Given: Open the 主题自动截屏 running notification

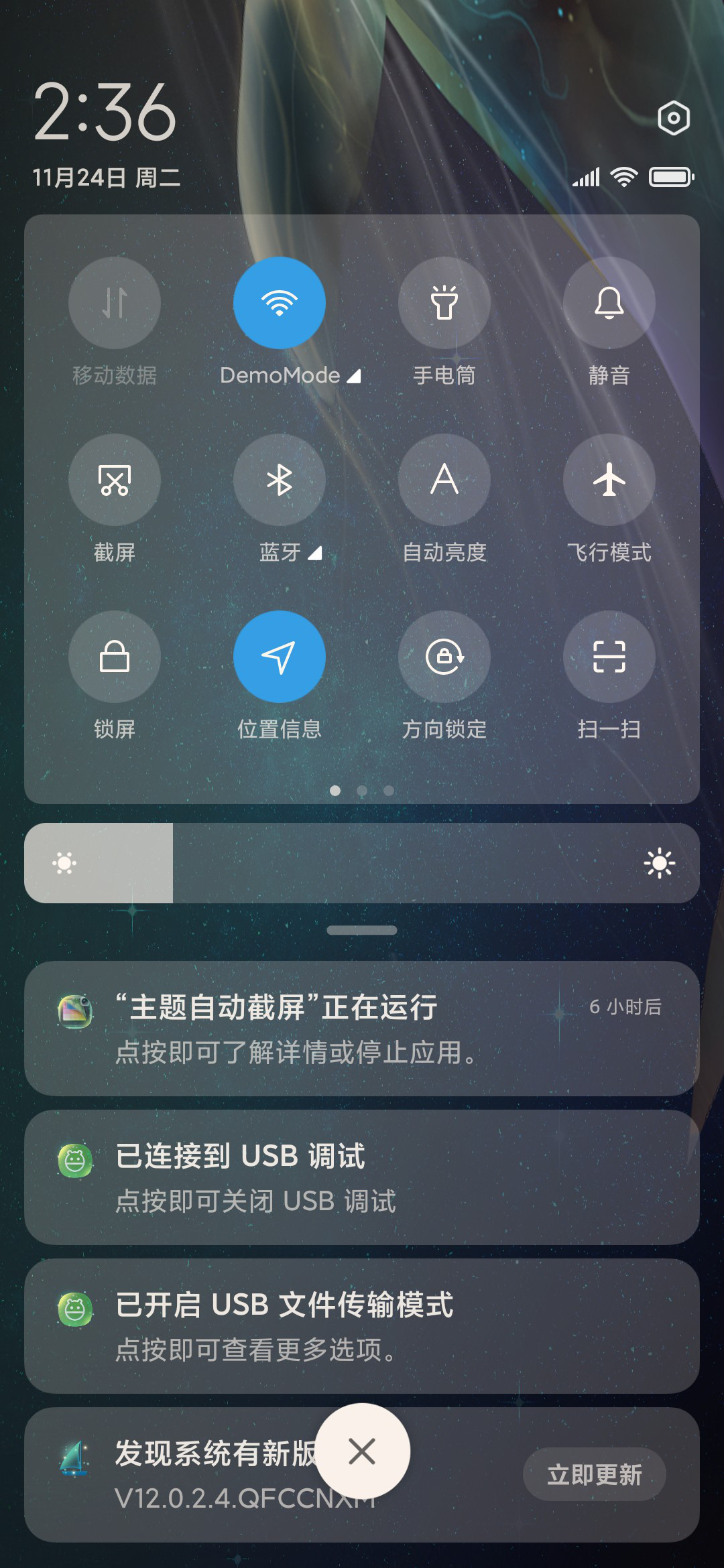Looking at the screenshot, I should point(362,1029).
